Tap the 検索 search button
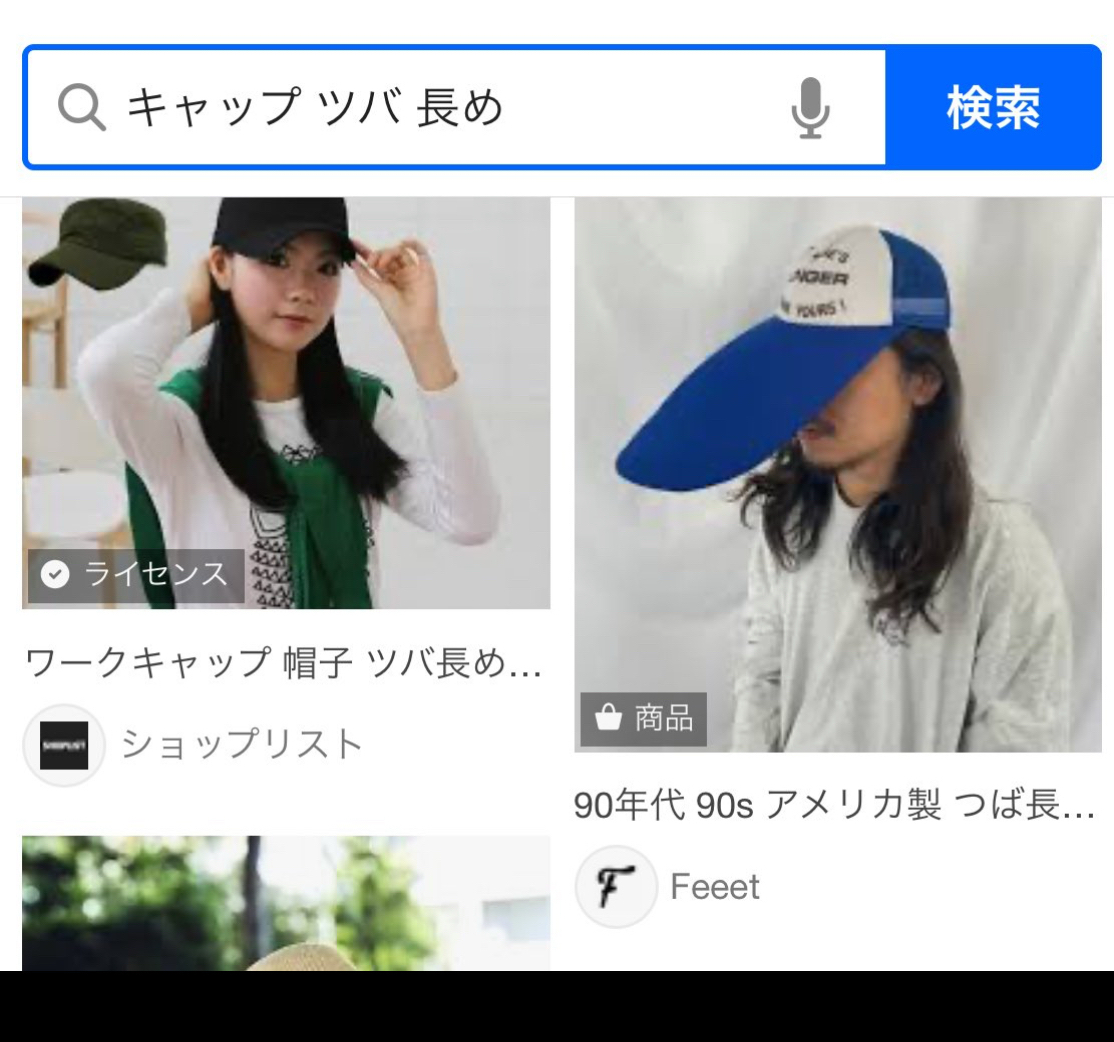 (993, 107)
